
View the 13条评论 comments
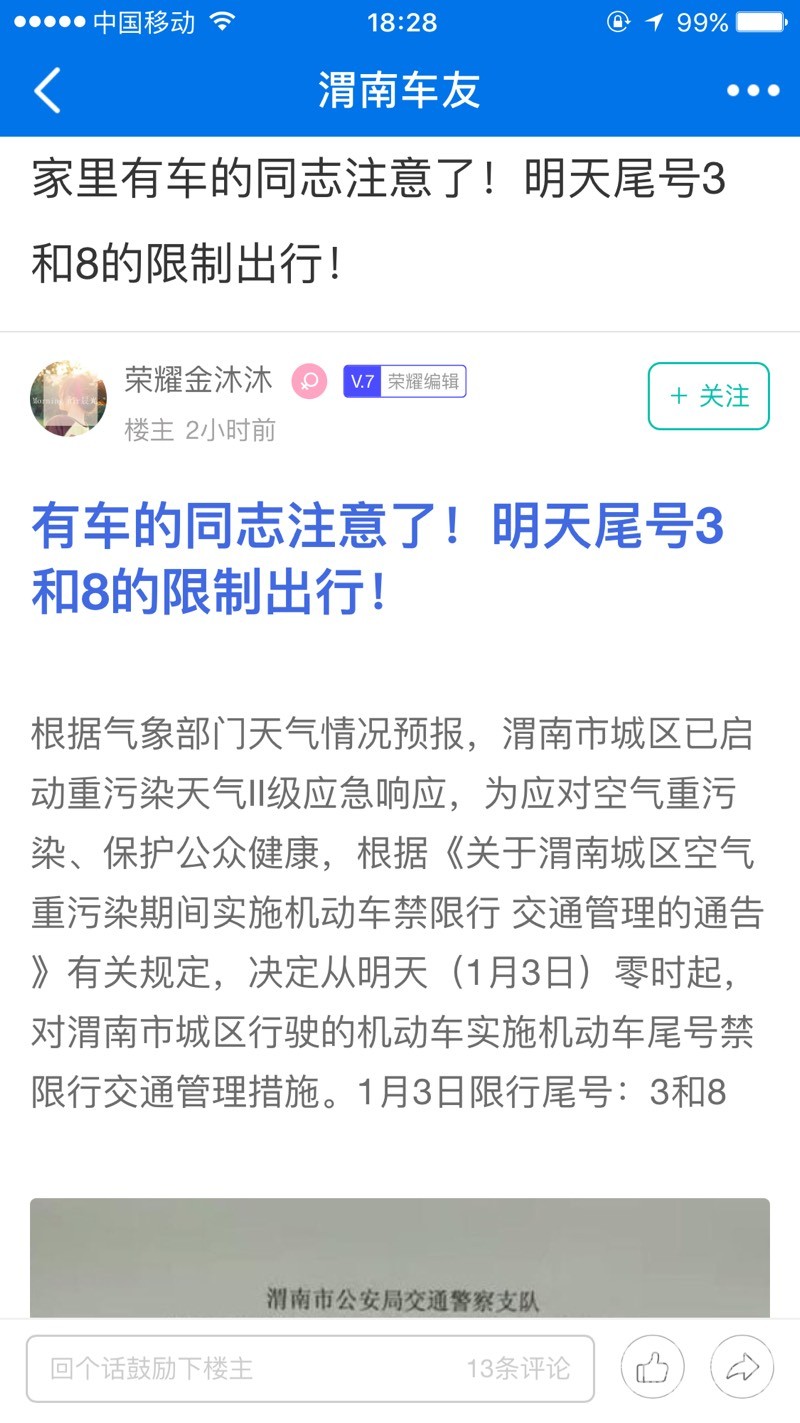518,1368
